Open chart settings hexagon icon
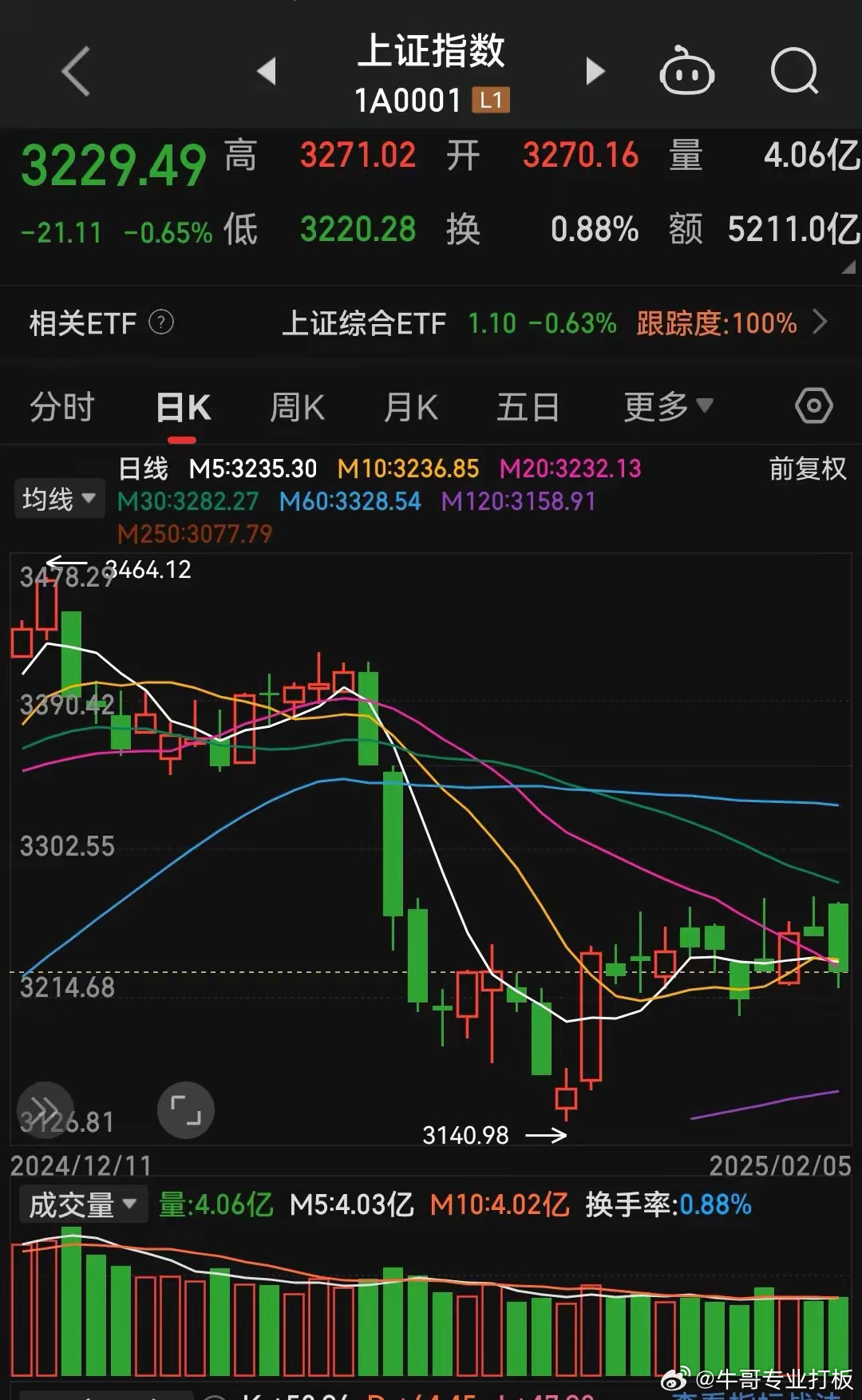 click(814, 406)
